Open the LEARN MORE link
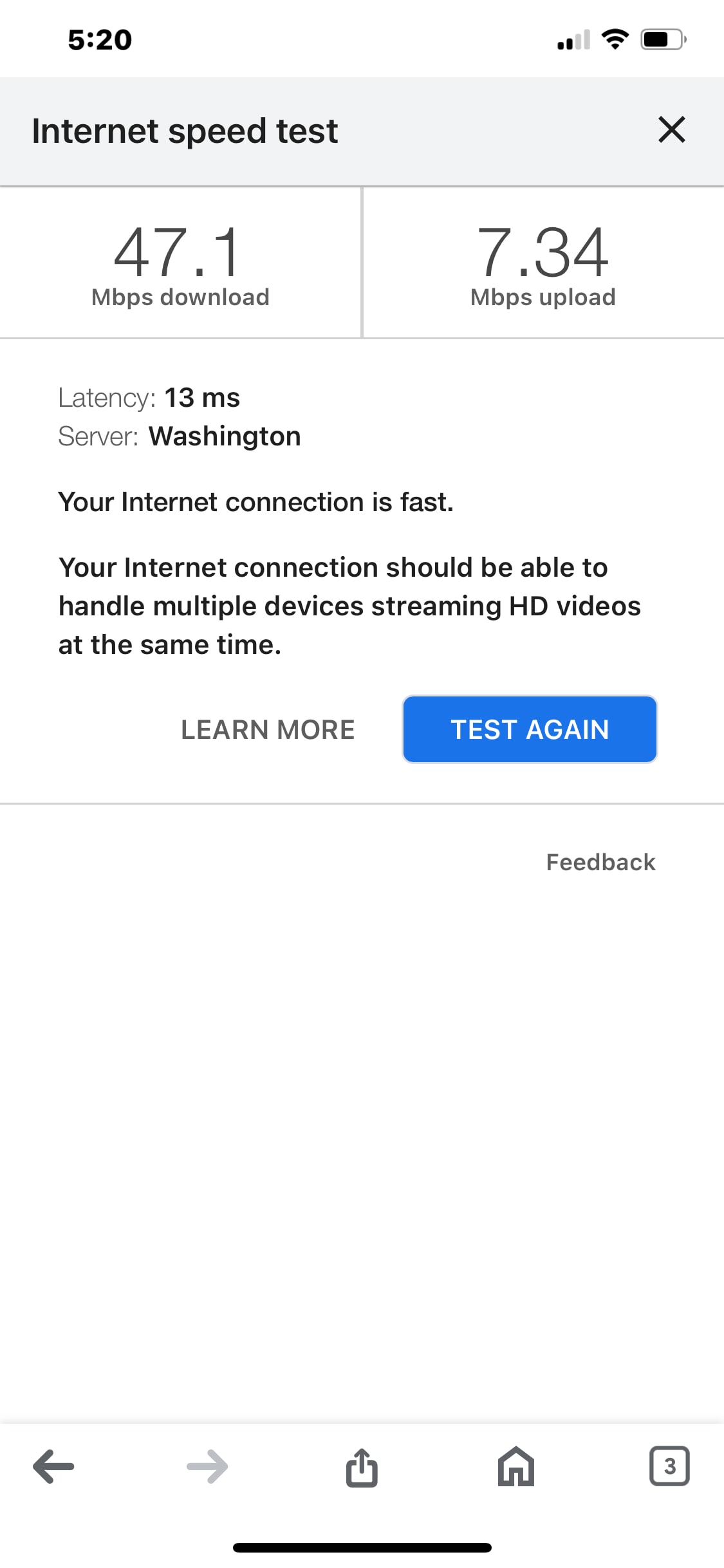 click(268, 730)
